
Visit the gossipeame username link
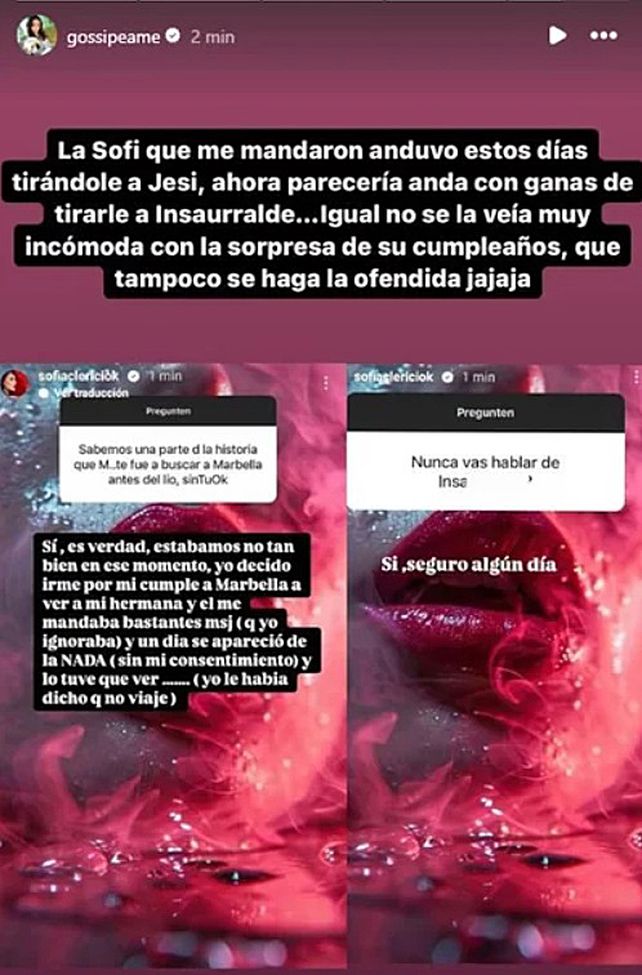click(112, 36)
